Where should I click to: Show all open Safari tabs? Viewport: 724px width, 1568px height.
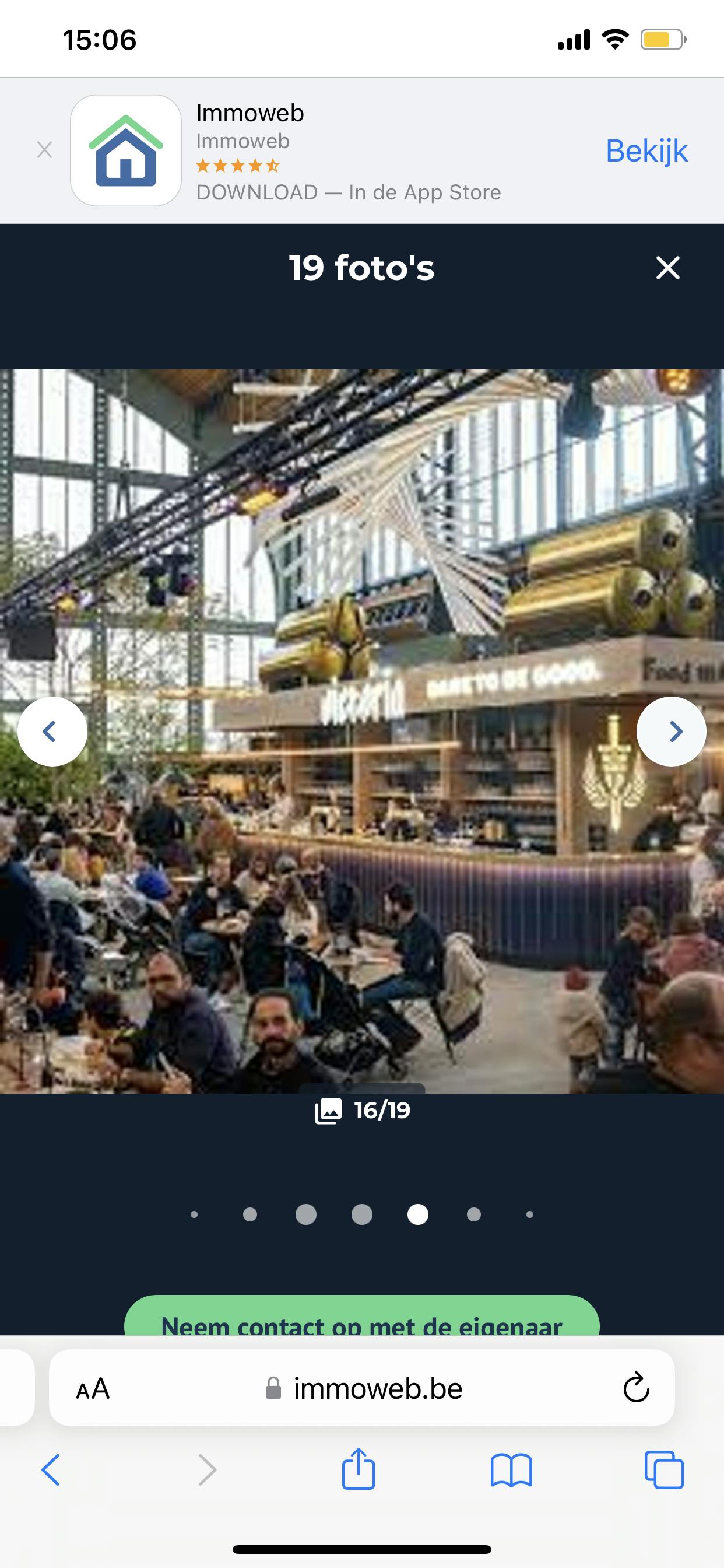[x=664, y=1471]
